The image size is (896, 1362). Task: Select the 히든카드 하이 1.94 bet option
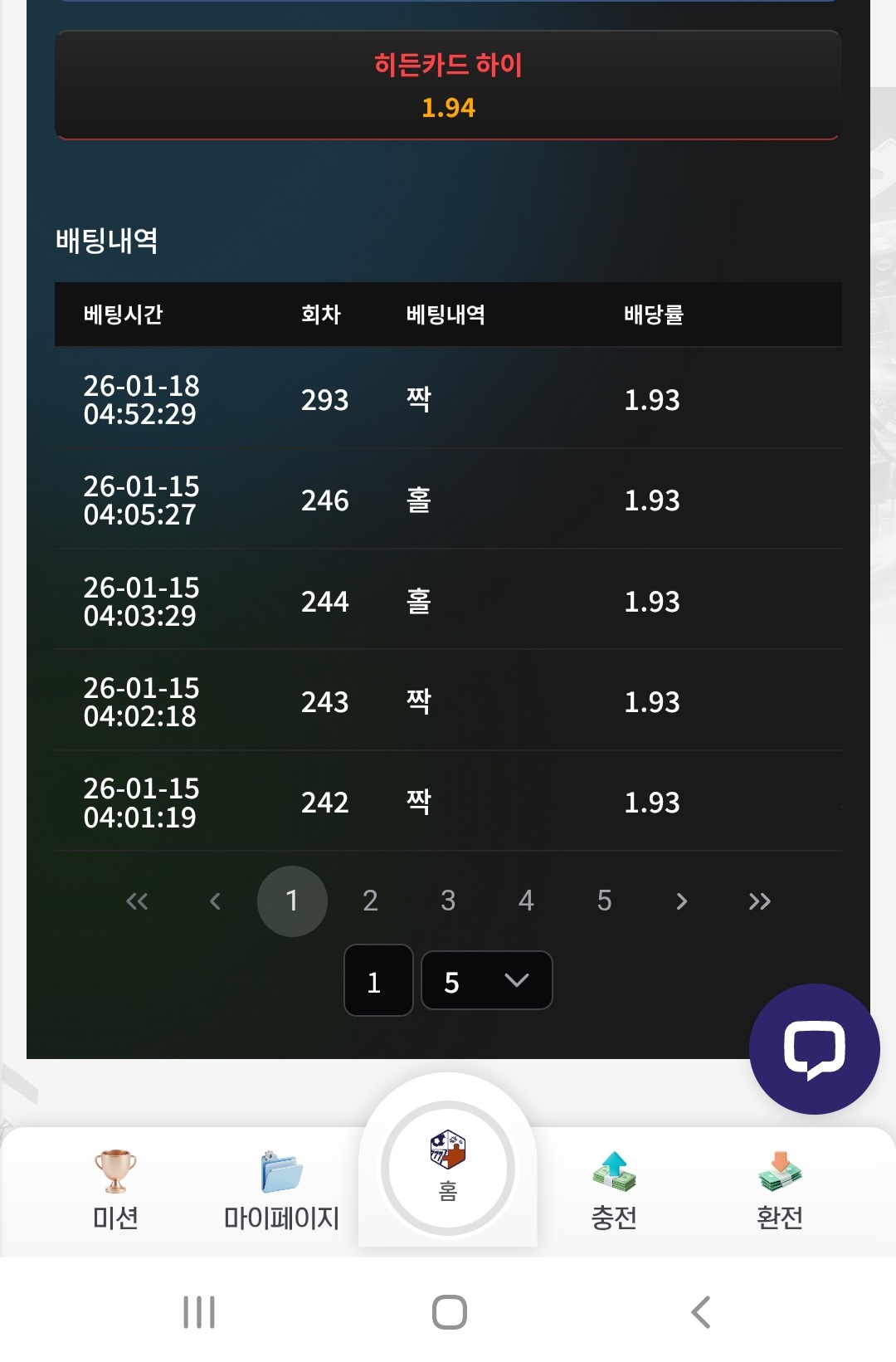[x=448, y=85]
